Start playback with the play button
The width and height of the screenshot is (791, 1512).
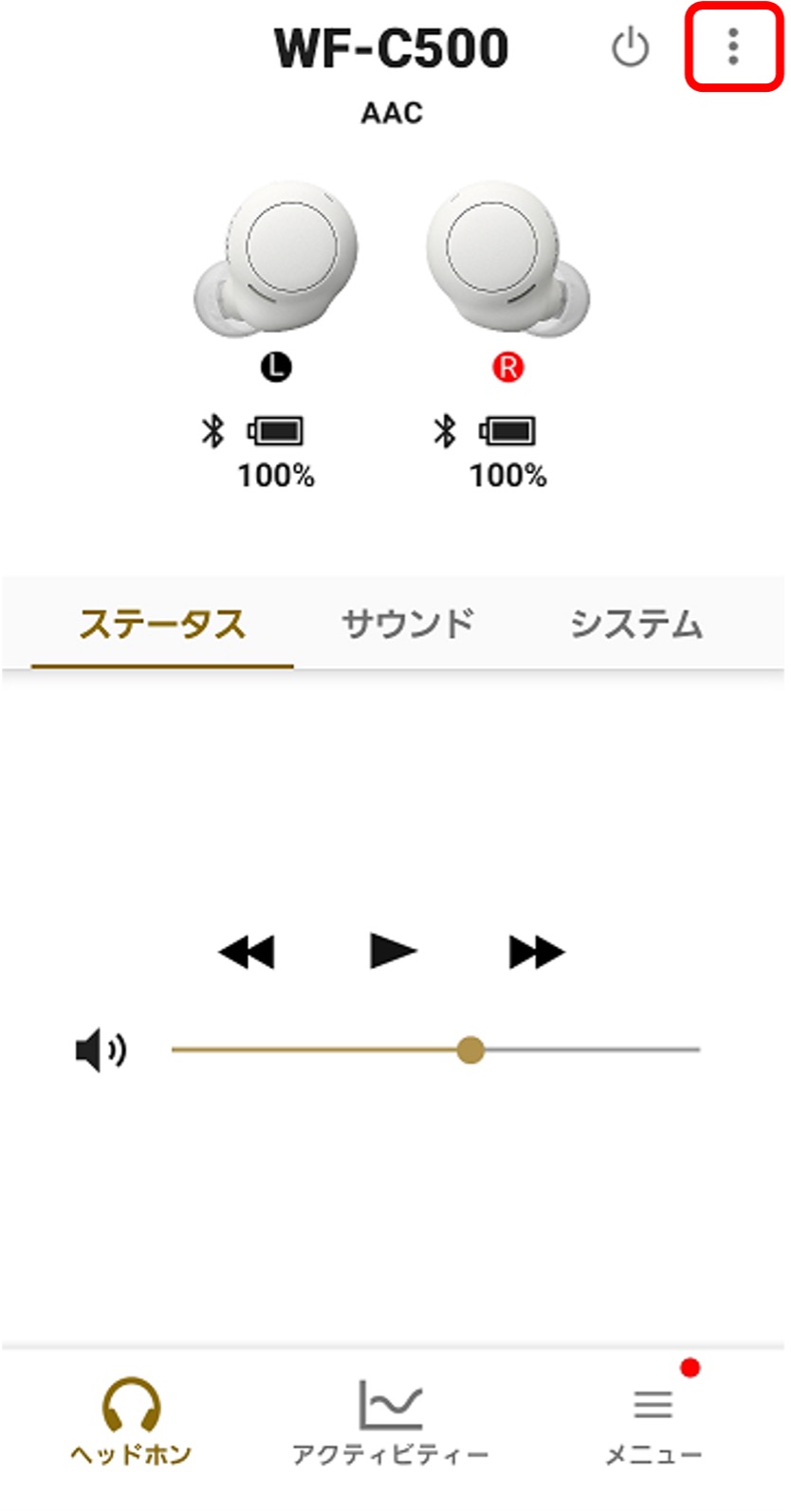393,951
